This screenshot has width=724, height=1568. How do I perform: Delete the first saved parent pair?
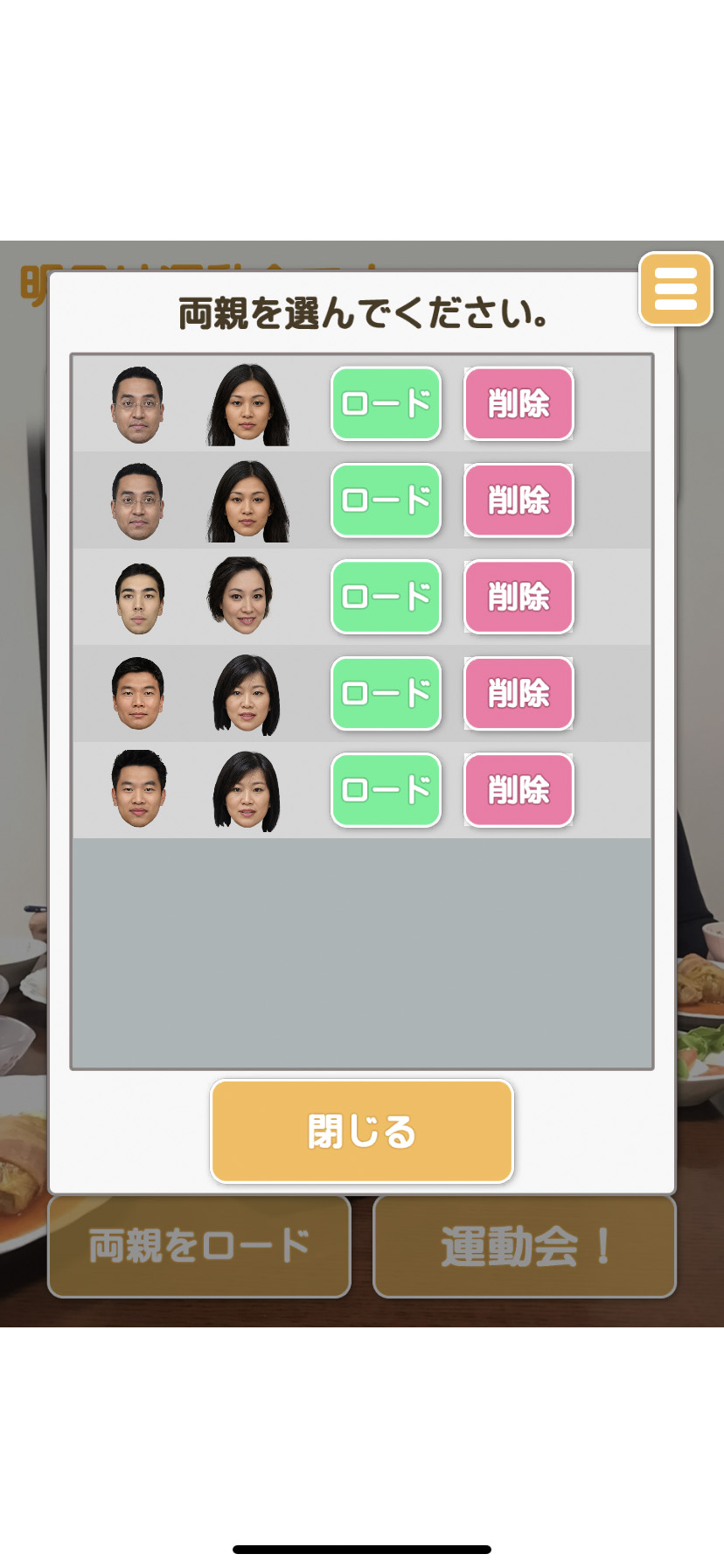click(x=519, y=403)
